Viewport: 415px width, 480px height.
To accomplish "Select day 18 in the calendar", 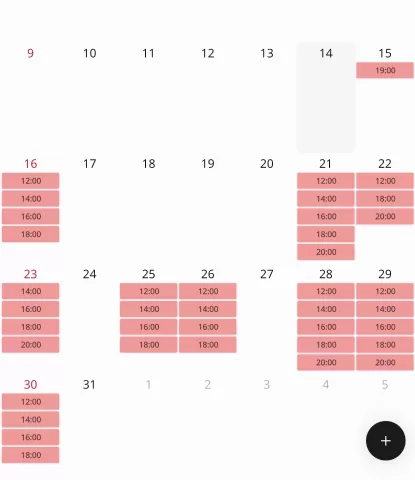I will [149, 164].
